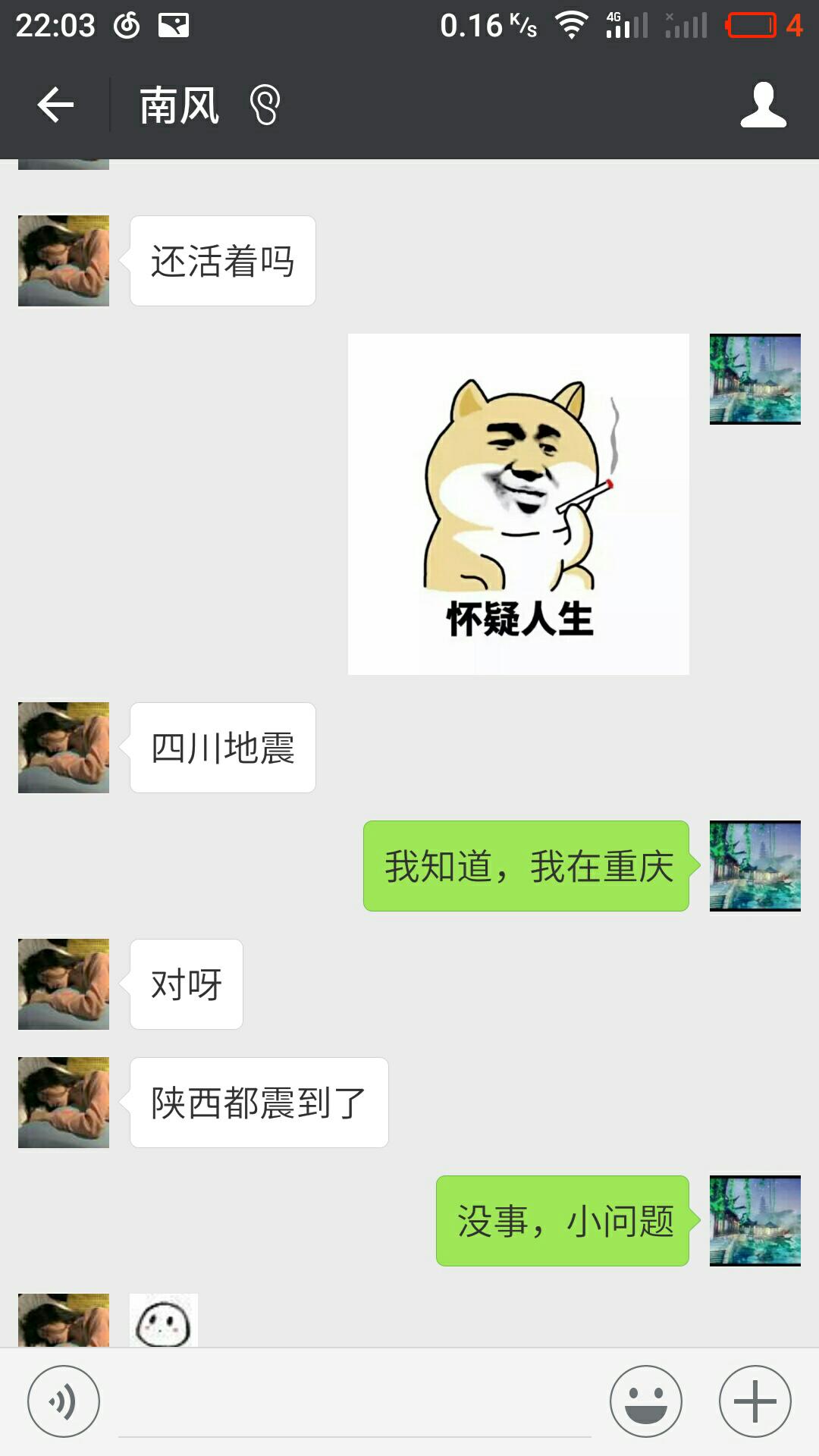The image size is (819, 1456).
Task: Switch to voice message input
Action: pyautogui.click(x=64, y=1401)
